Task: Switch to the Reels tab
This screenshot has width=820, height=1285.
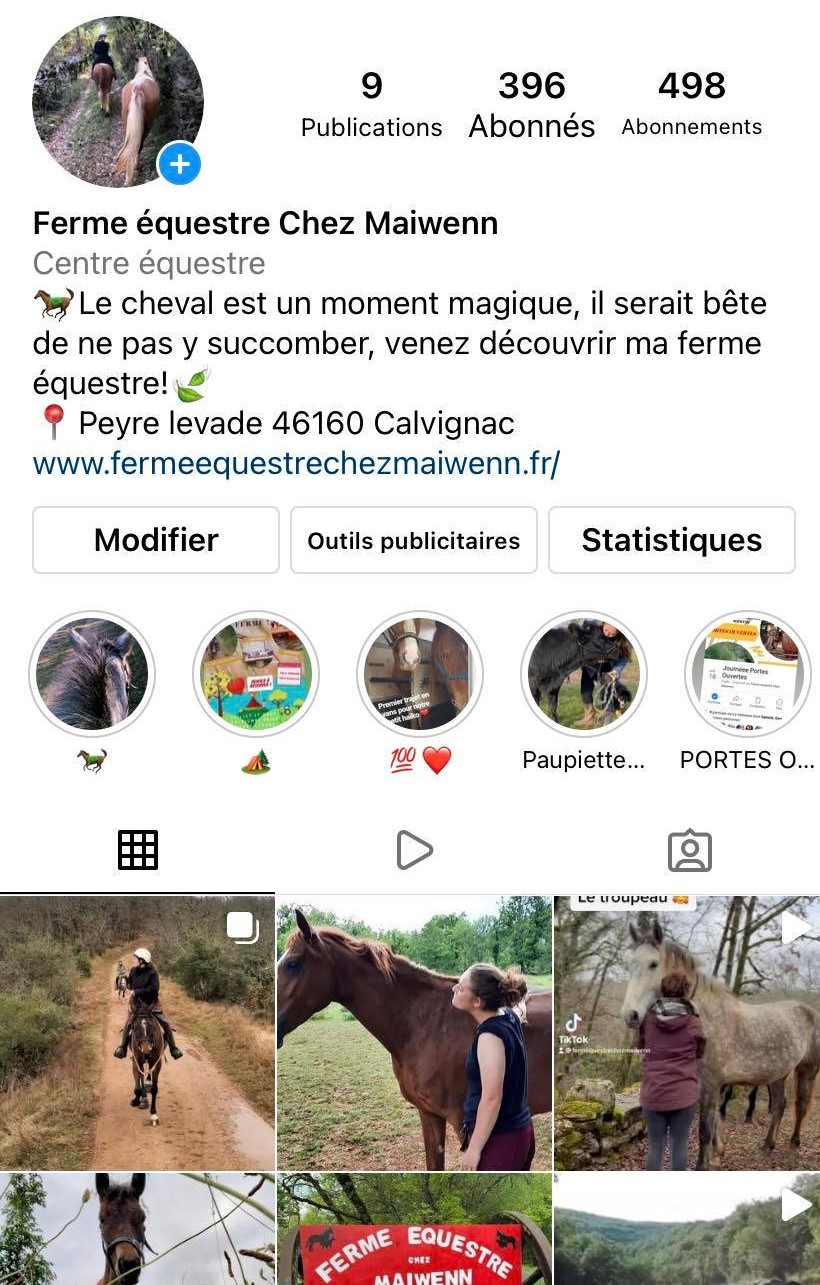Action: click(x=413, y=850)
